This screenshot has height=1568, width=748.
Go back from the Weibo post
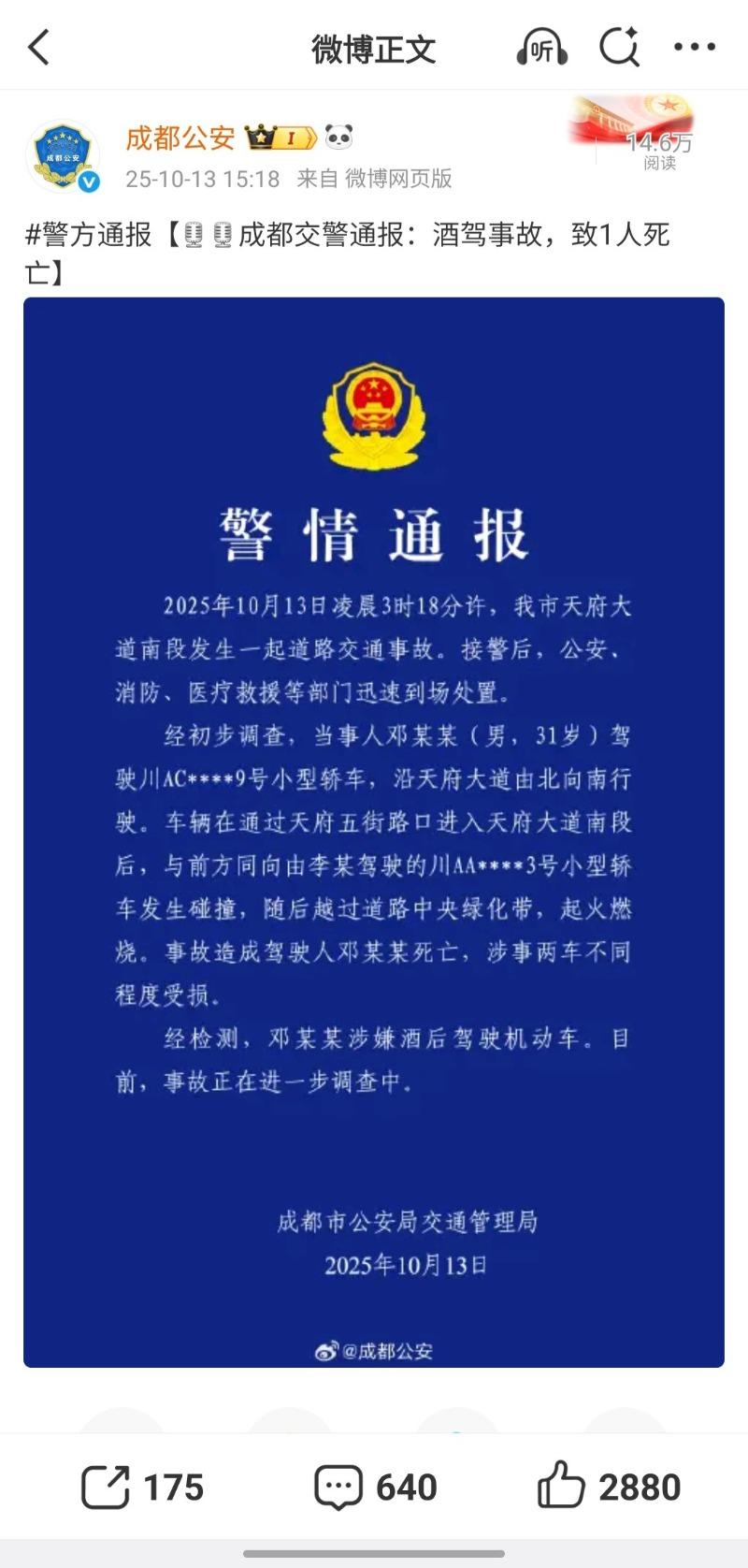pos(39,47)
